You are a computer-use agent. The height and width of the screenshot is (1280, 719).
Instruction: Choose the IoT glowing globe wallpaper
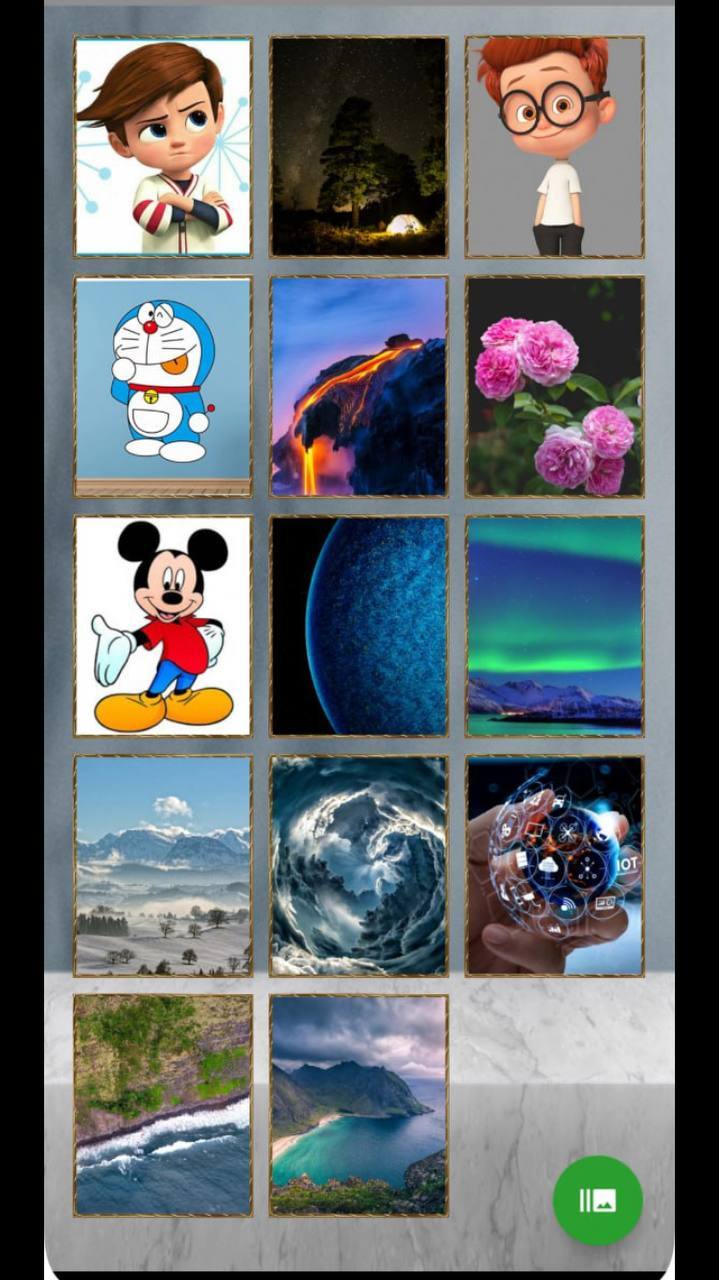(555, 866)
